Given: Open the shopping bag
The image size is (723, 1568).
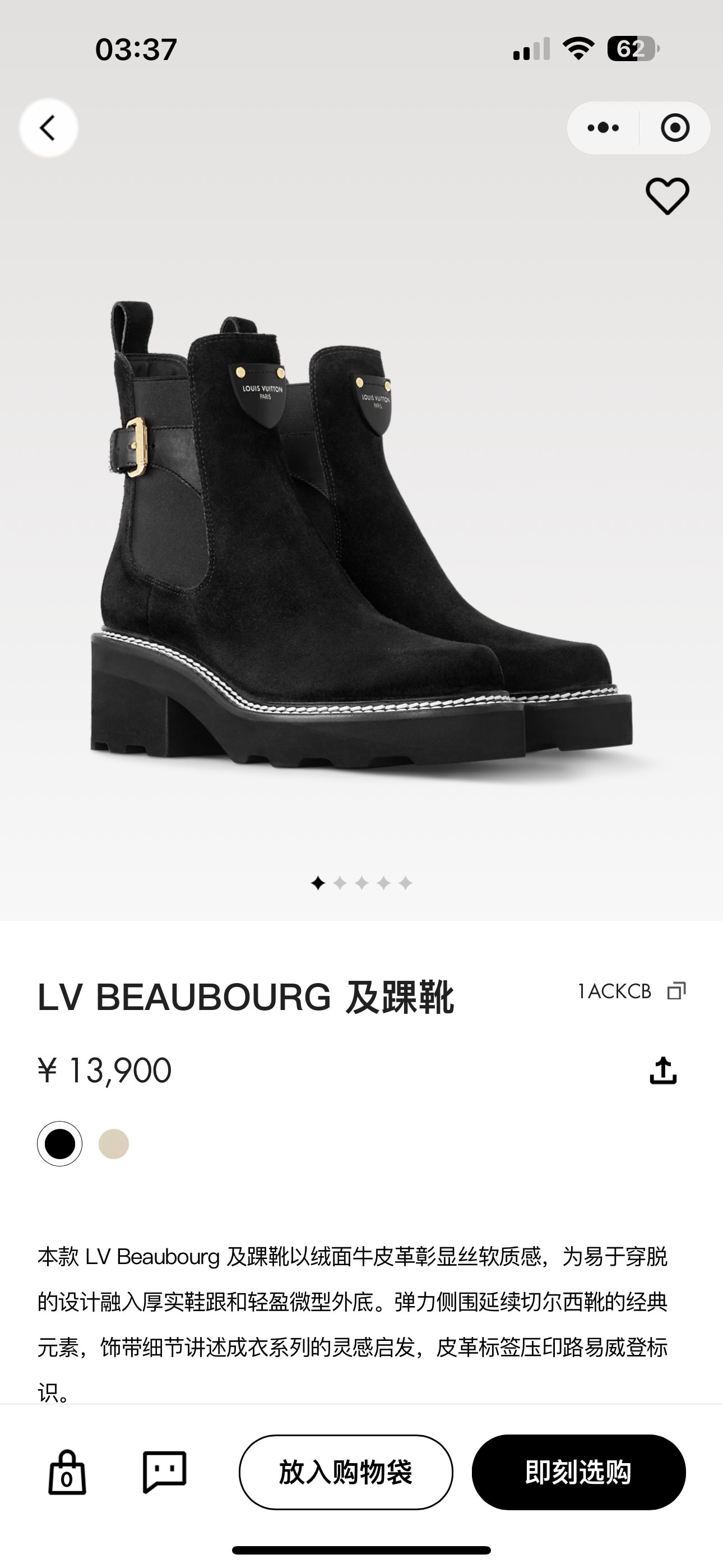Looking at the screenshot, I should 67,1472.
